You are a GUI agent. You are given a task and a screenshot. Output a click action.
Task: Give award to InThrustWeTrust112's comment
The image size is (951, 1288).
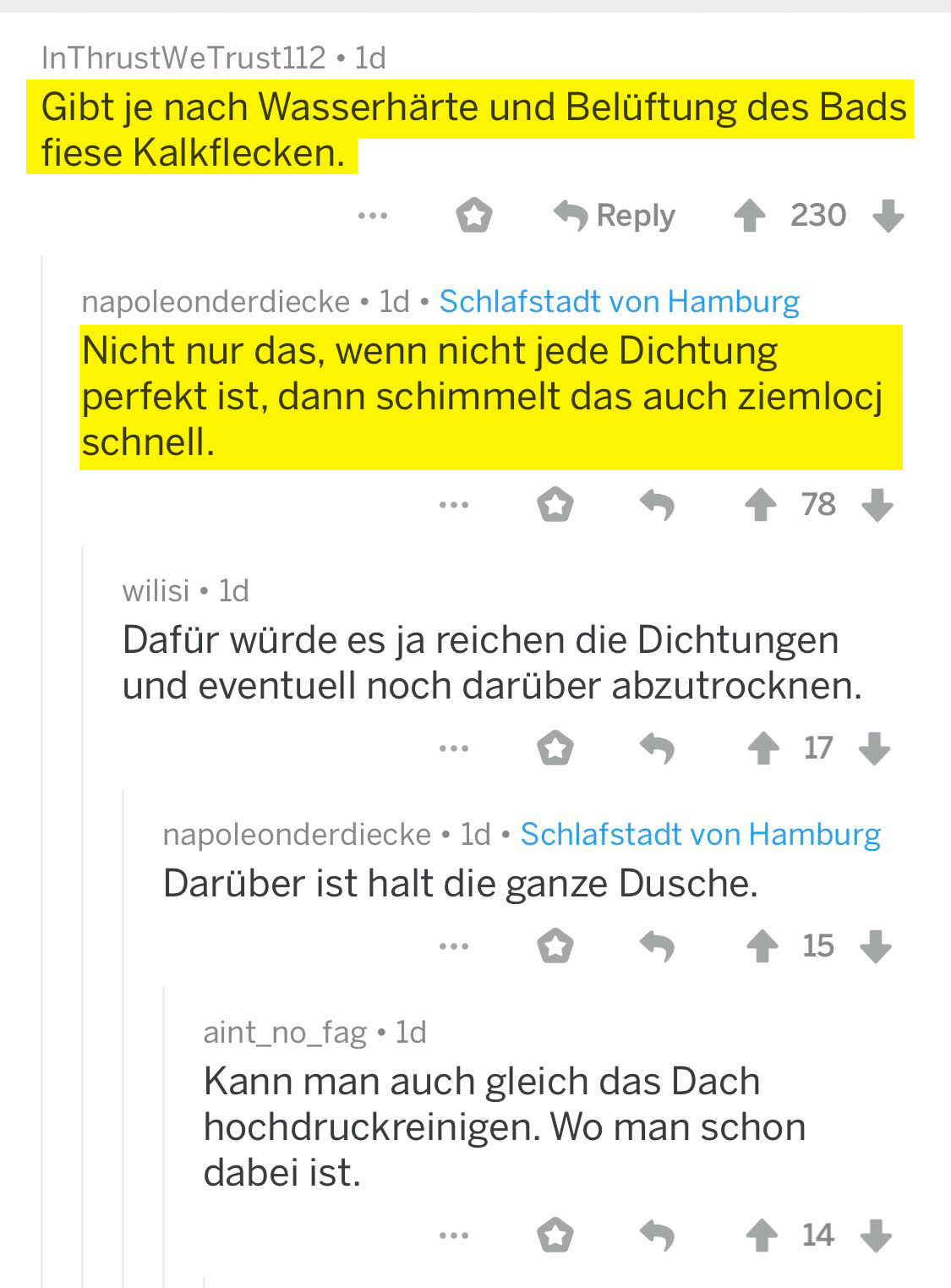point(474,216)
